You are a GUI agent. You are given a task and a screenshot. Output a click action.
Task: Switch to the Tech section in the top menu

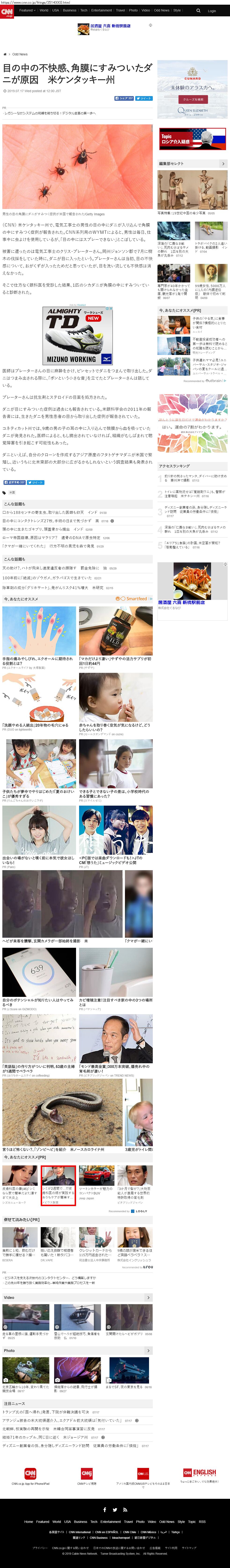pyautogui.click(x=84, y=10)
